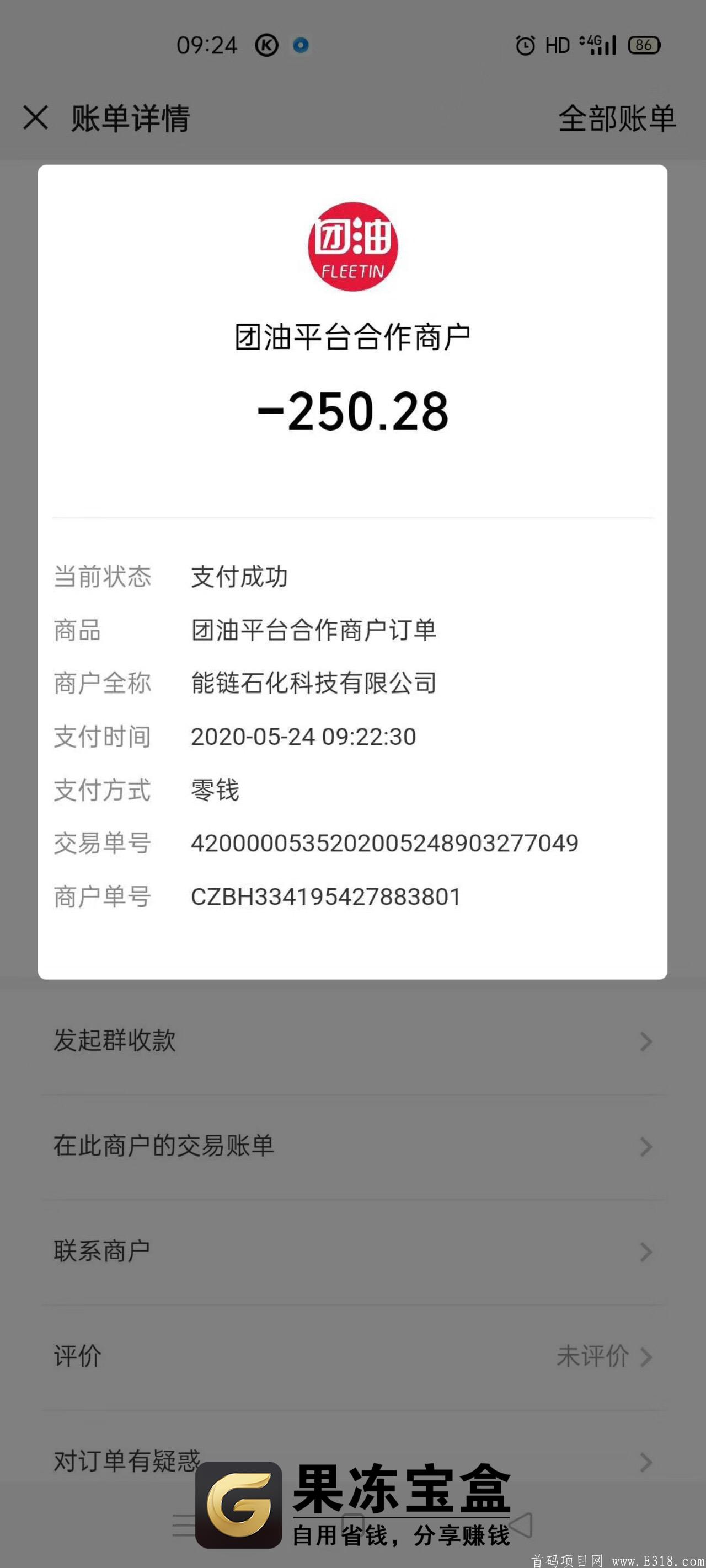Open 全部账单 (all bills)
706x1568 pixels.
[617, 118]
